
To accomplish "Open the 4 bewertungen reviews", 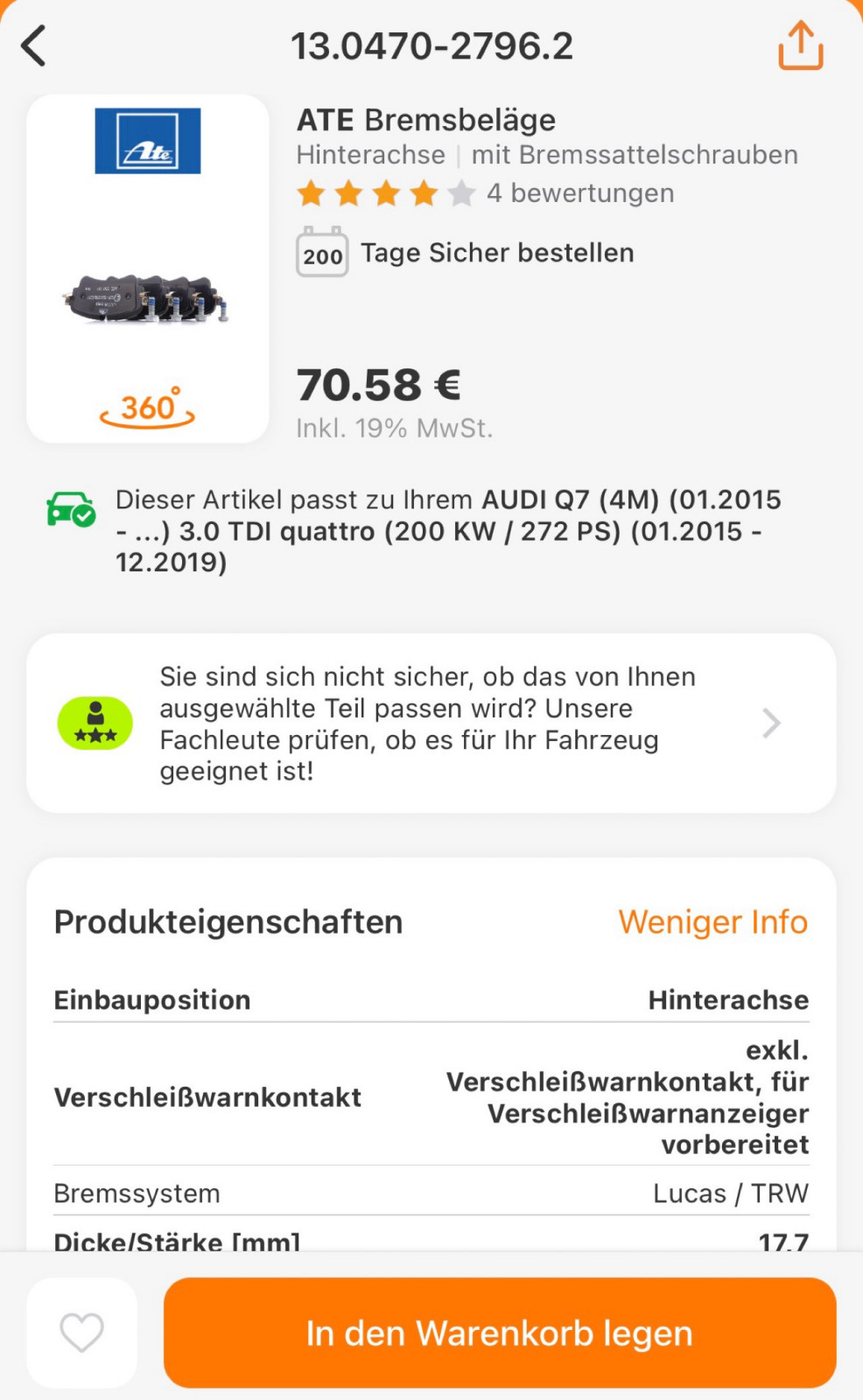I will 580,192.
